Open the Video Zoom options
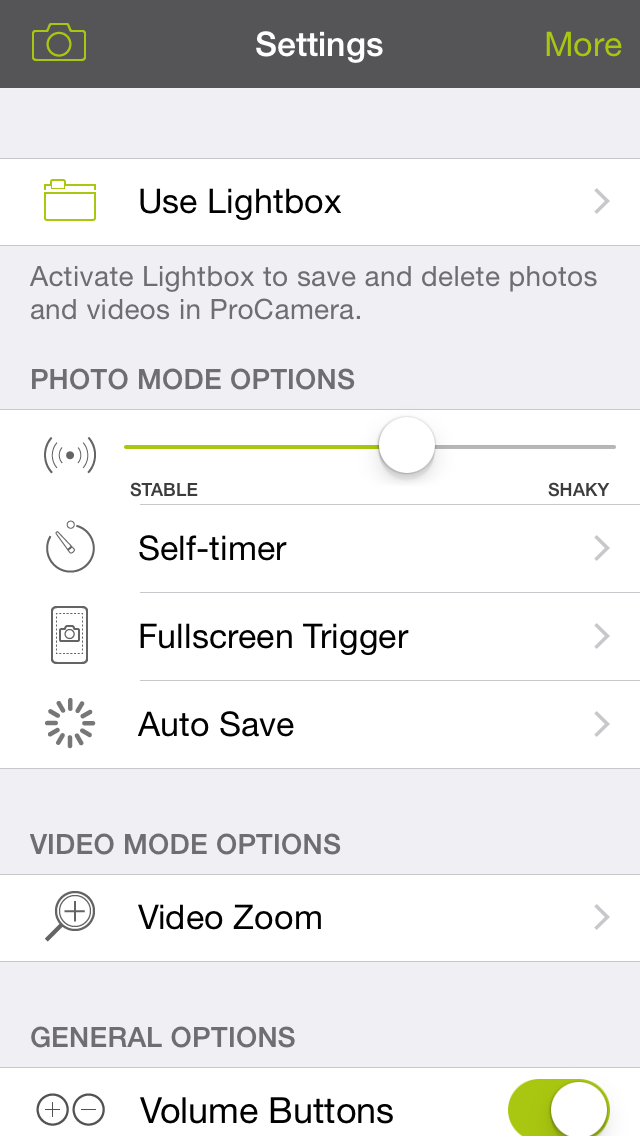This screenshot has width=640, height=1136. (x=320, y=918)
